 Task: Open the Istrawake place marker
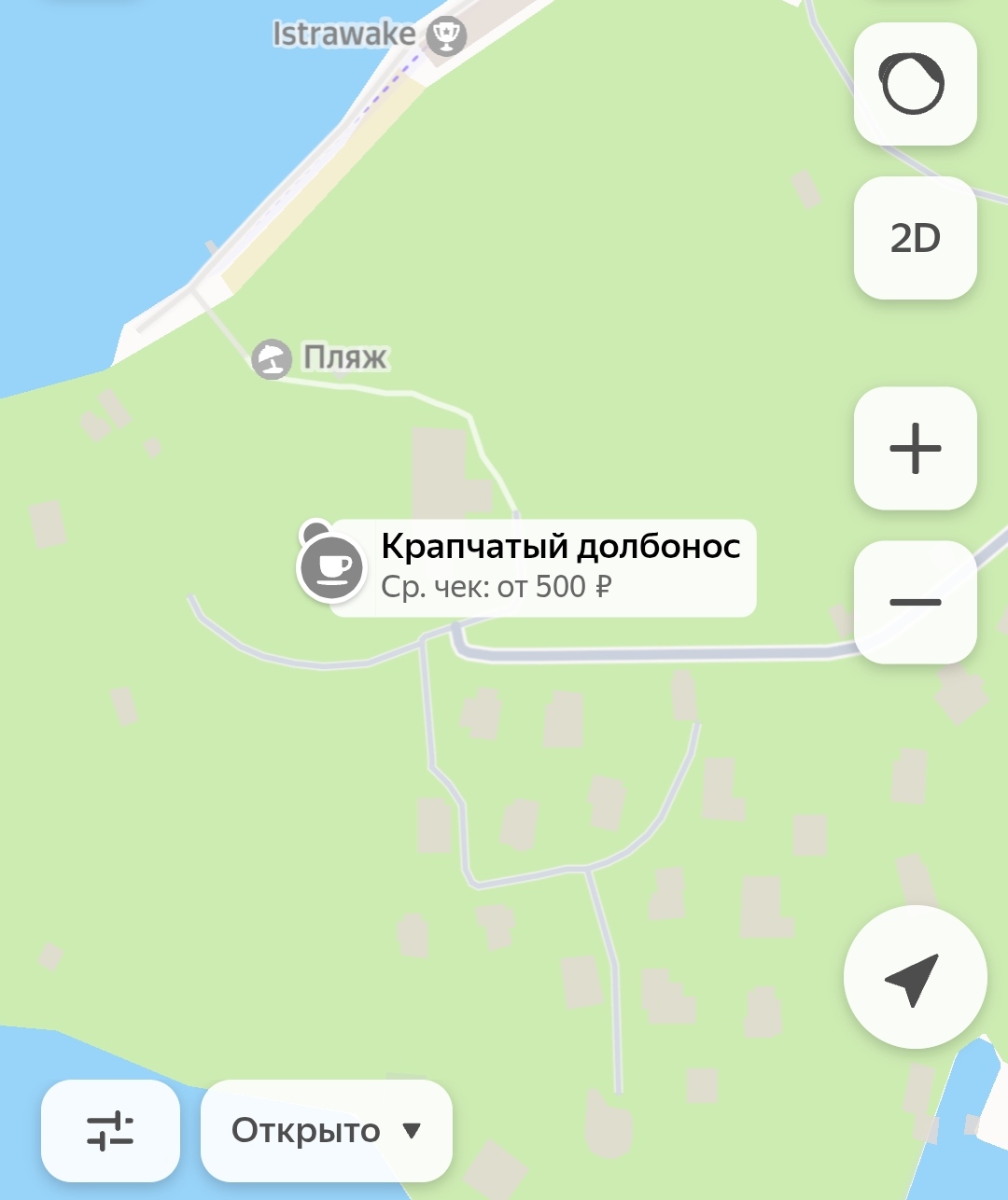pos(446,36)
